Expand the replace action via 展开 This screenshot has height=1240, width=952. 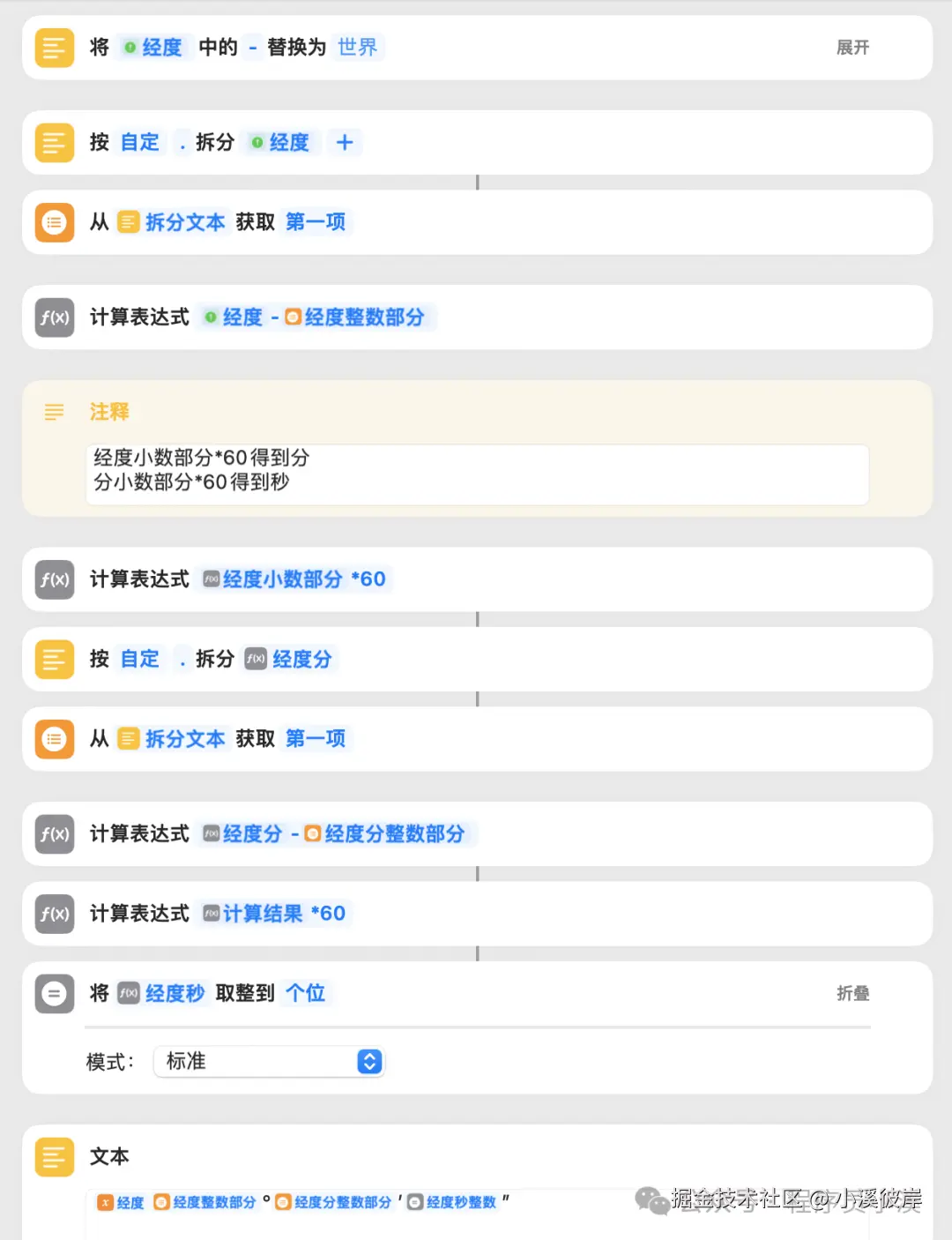851,48
